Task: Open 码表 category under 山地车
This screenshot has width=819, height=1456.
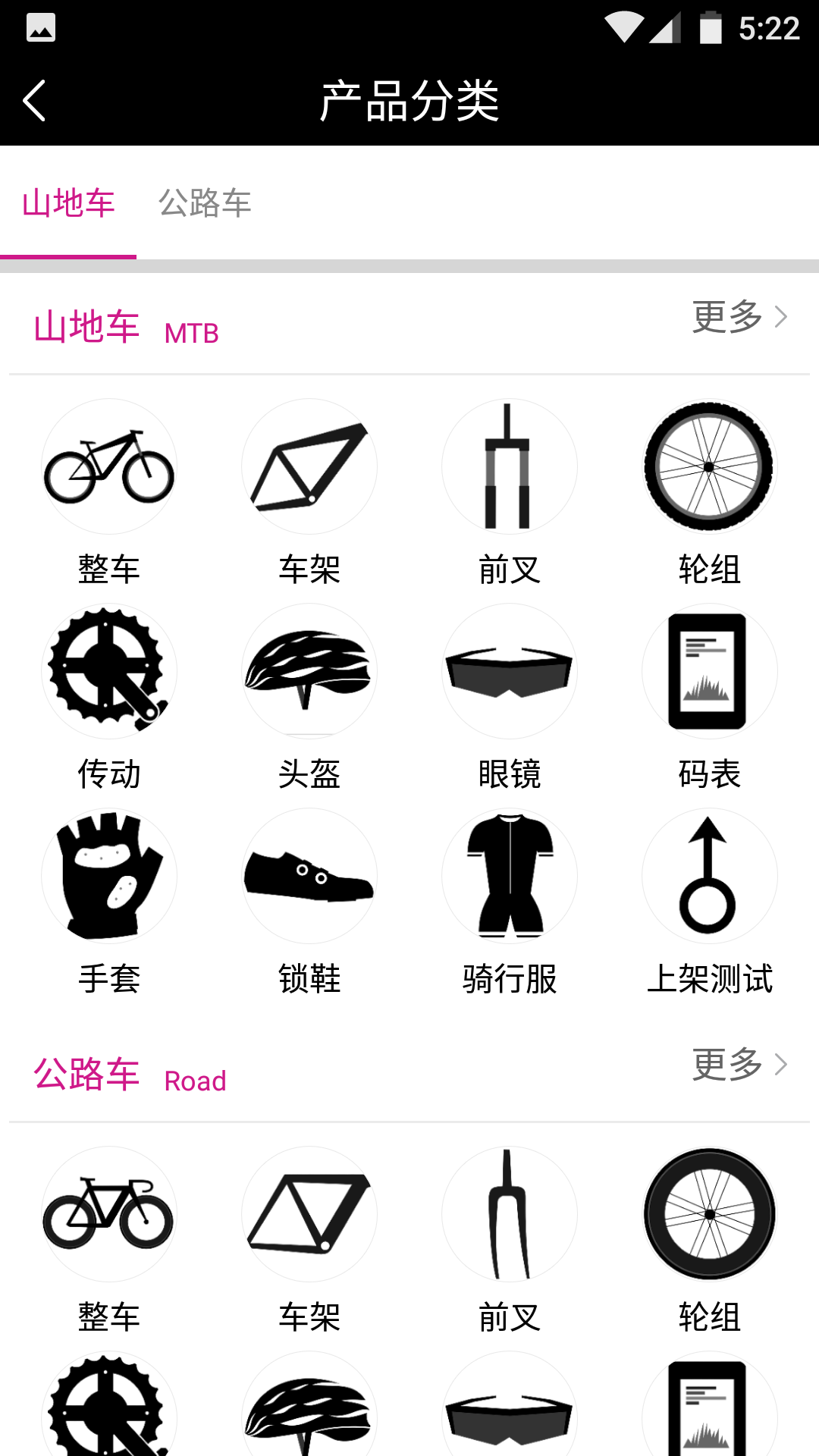Action: 710,698
